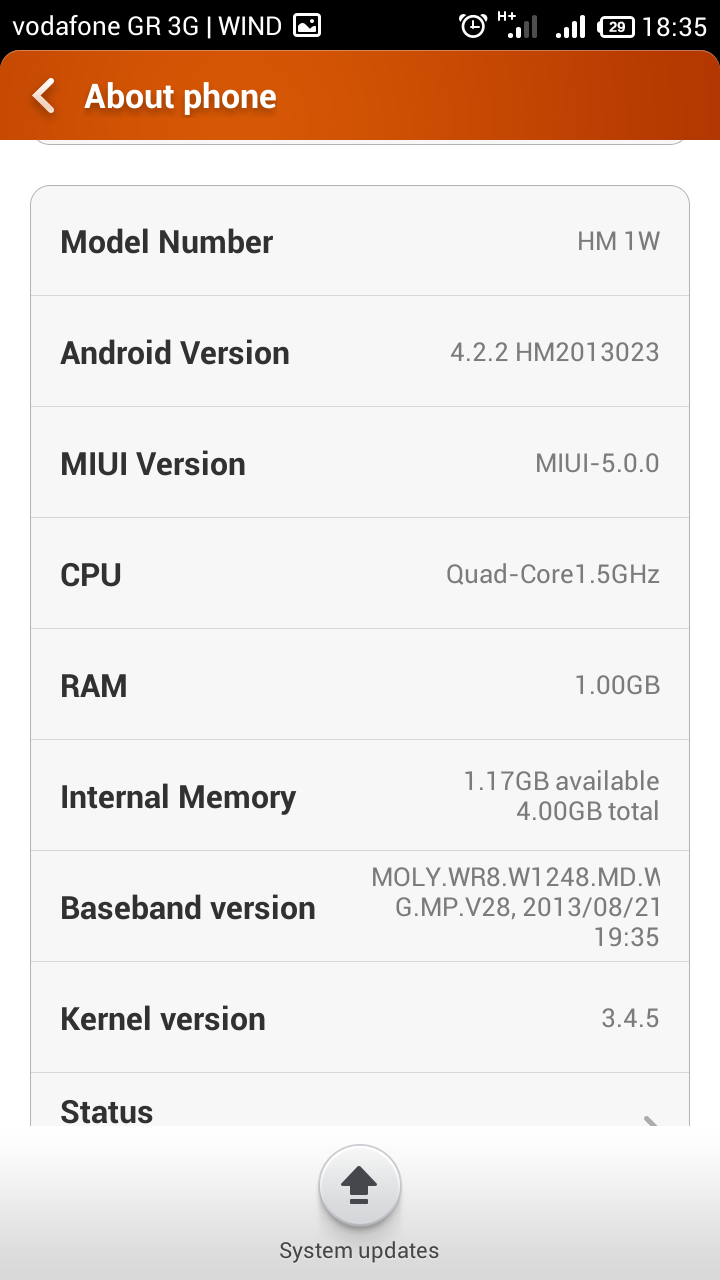The height and width of the screenshot is (1280, 720).
Task: Open System updates
Action: 359,1187
